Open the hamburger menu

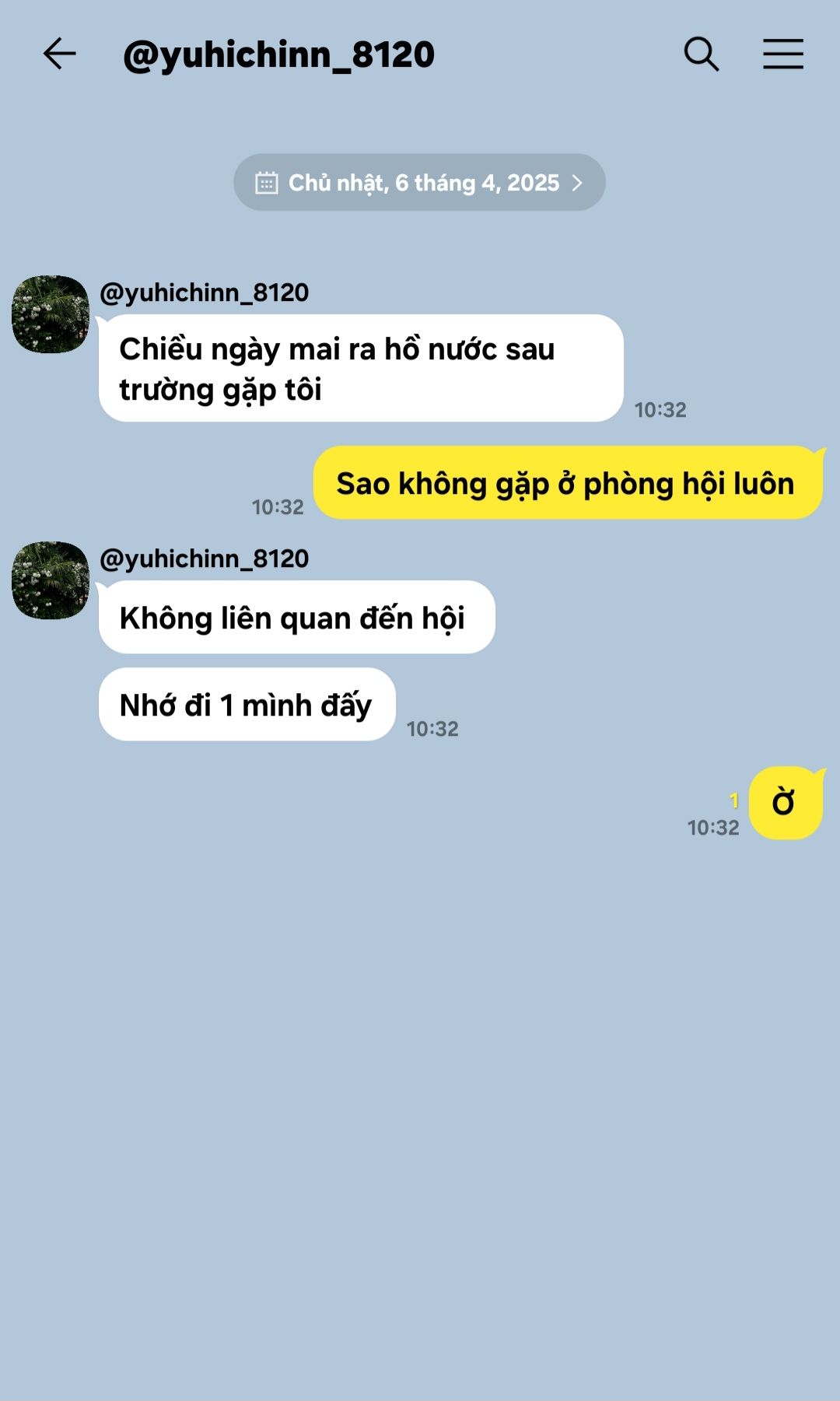782,54
